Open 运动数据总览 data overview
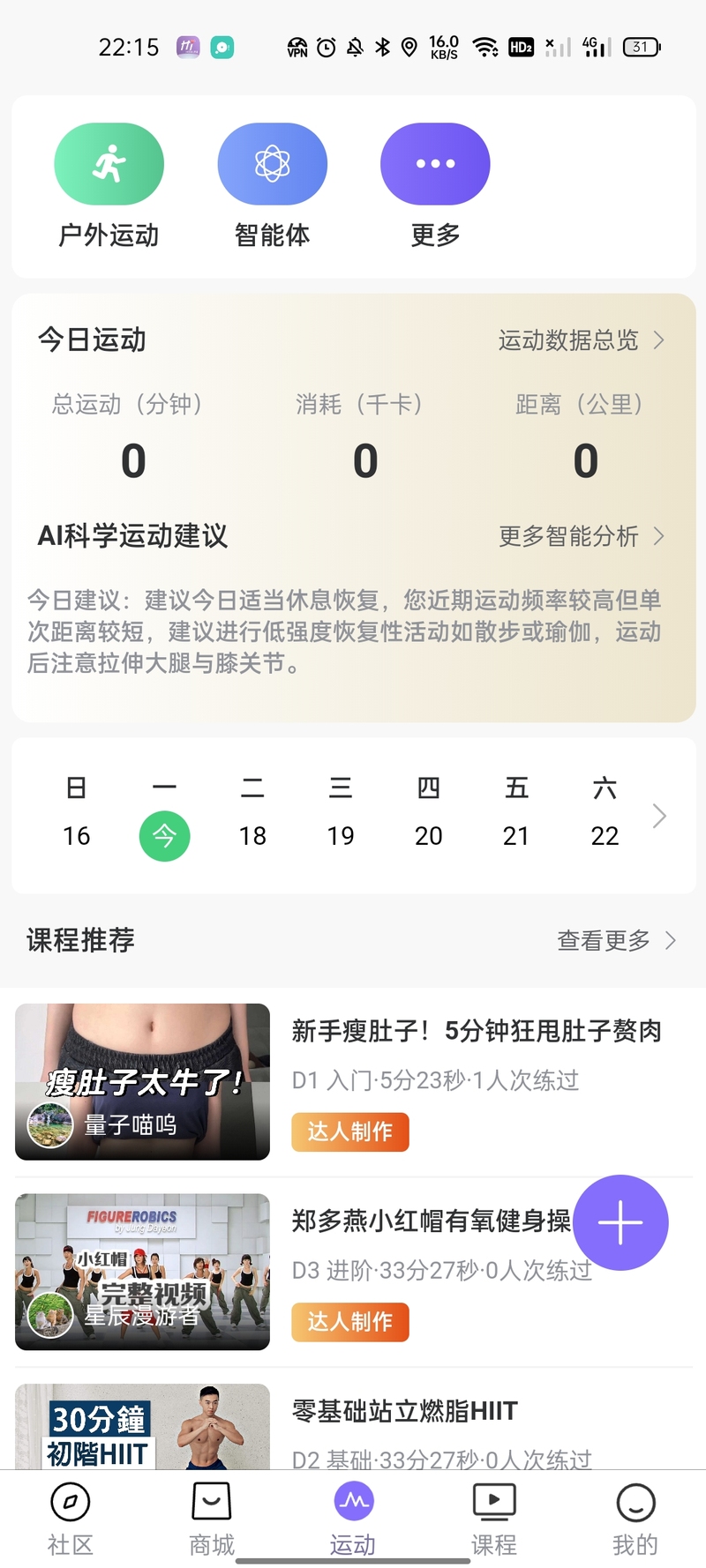 (580, 340)
